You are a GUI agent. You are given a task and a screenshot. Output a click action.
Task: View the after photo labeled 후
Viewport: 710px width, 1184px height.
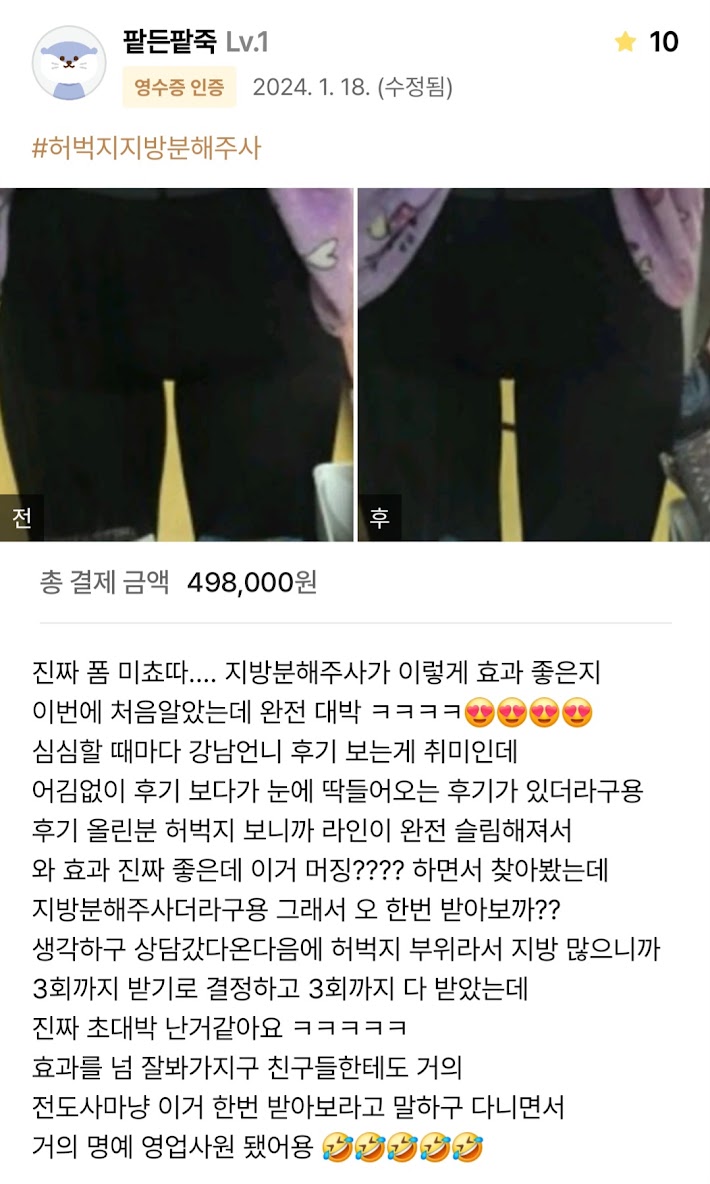[533, 364]
